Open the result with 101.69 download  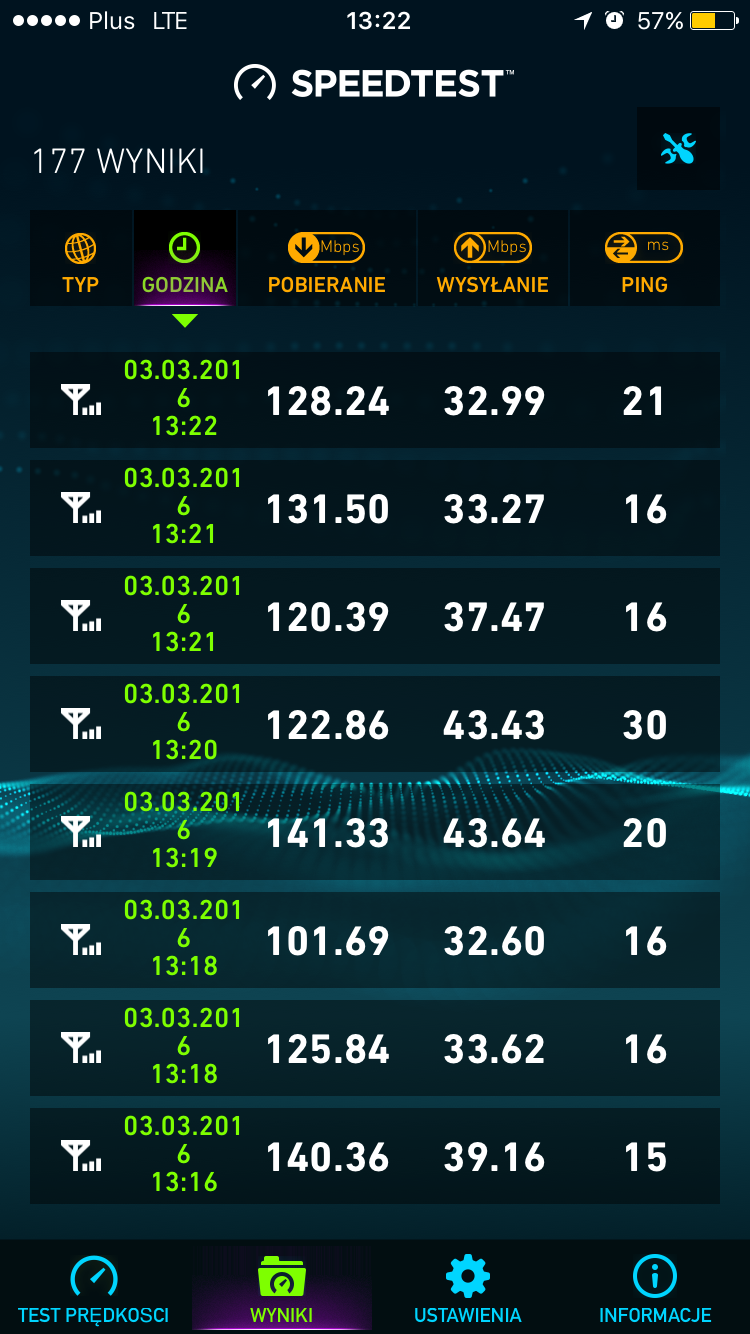point(375,940)
